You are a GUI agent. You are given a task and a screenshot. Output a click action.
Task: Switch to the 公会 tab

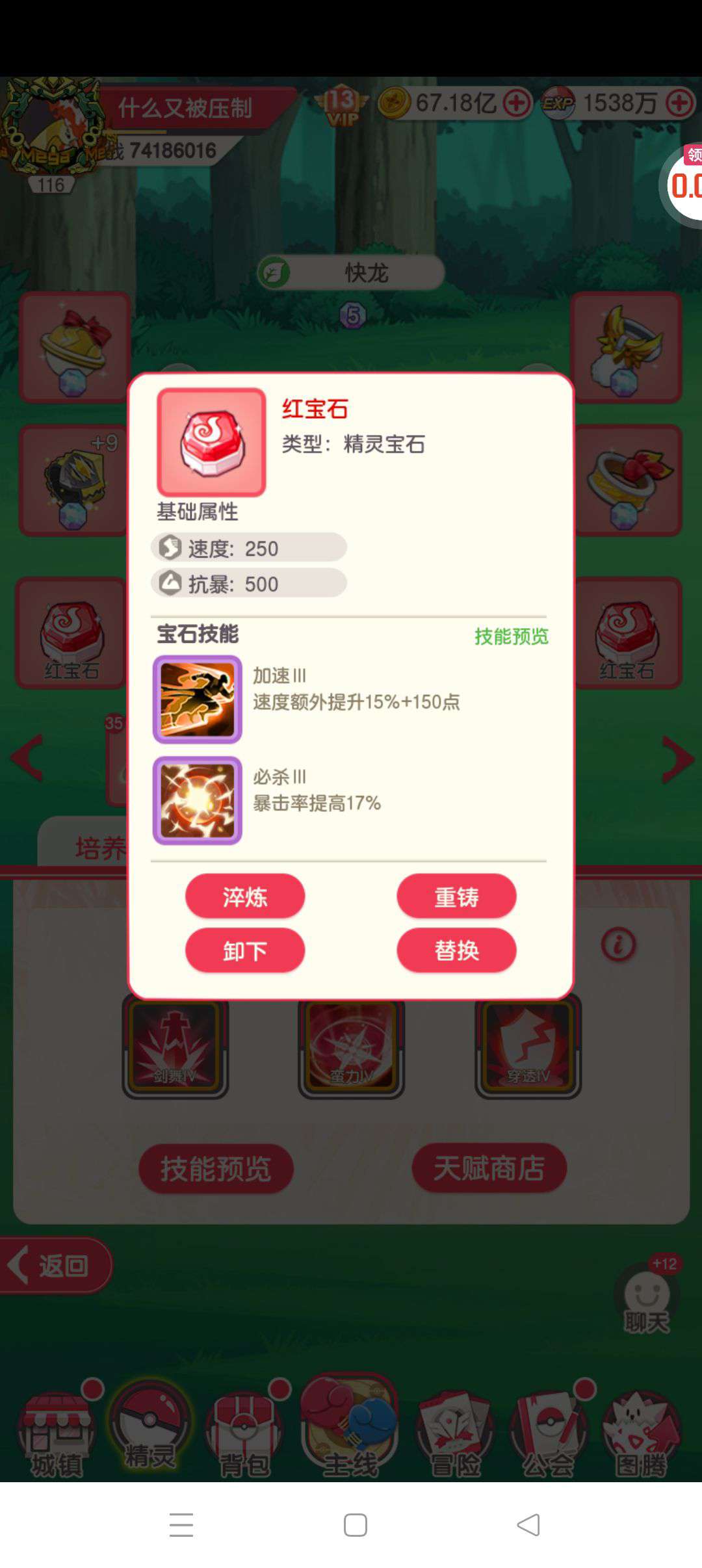[549, 1433]
